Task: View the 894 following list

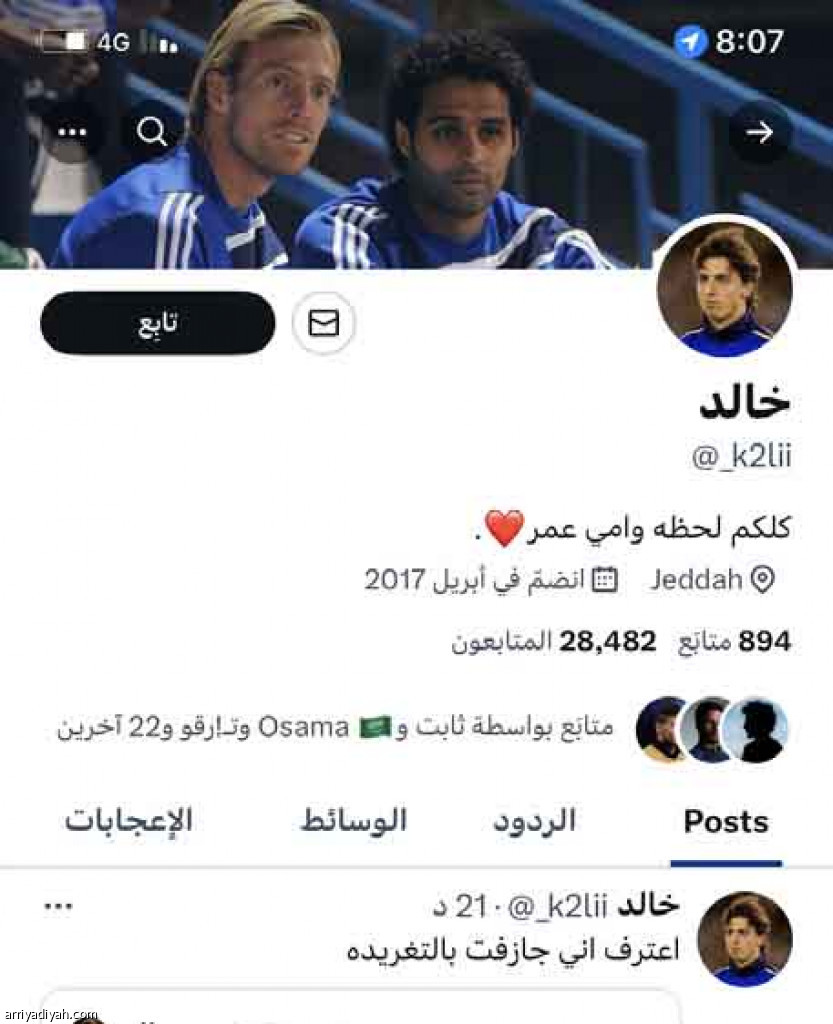Action: coord(736,641)
